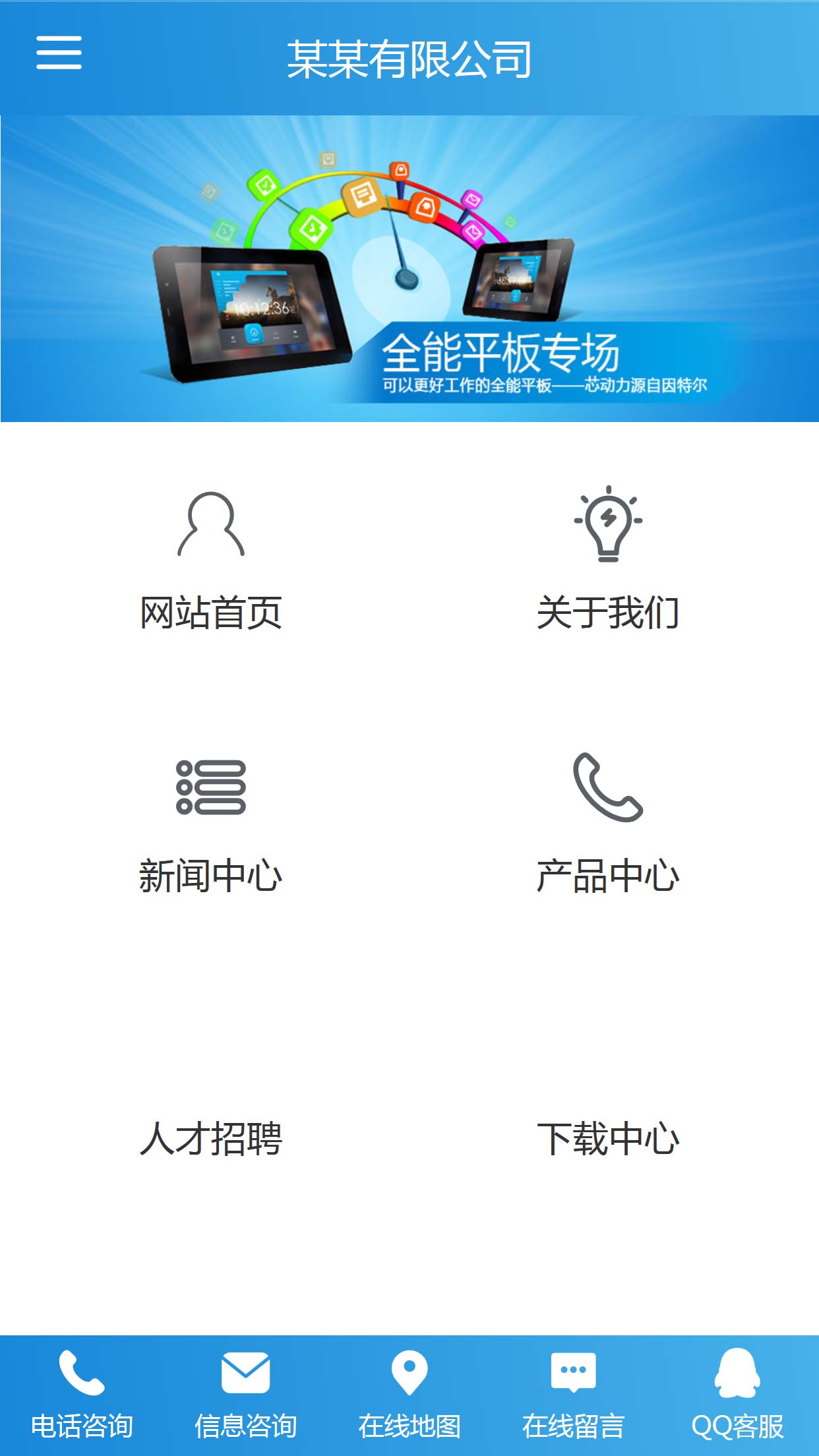Open 新闻中心
819x1456 pixels.
pos(211,824)
